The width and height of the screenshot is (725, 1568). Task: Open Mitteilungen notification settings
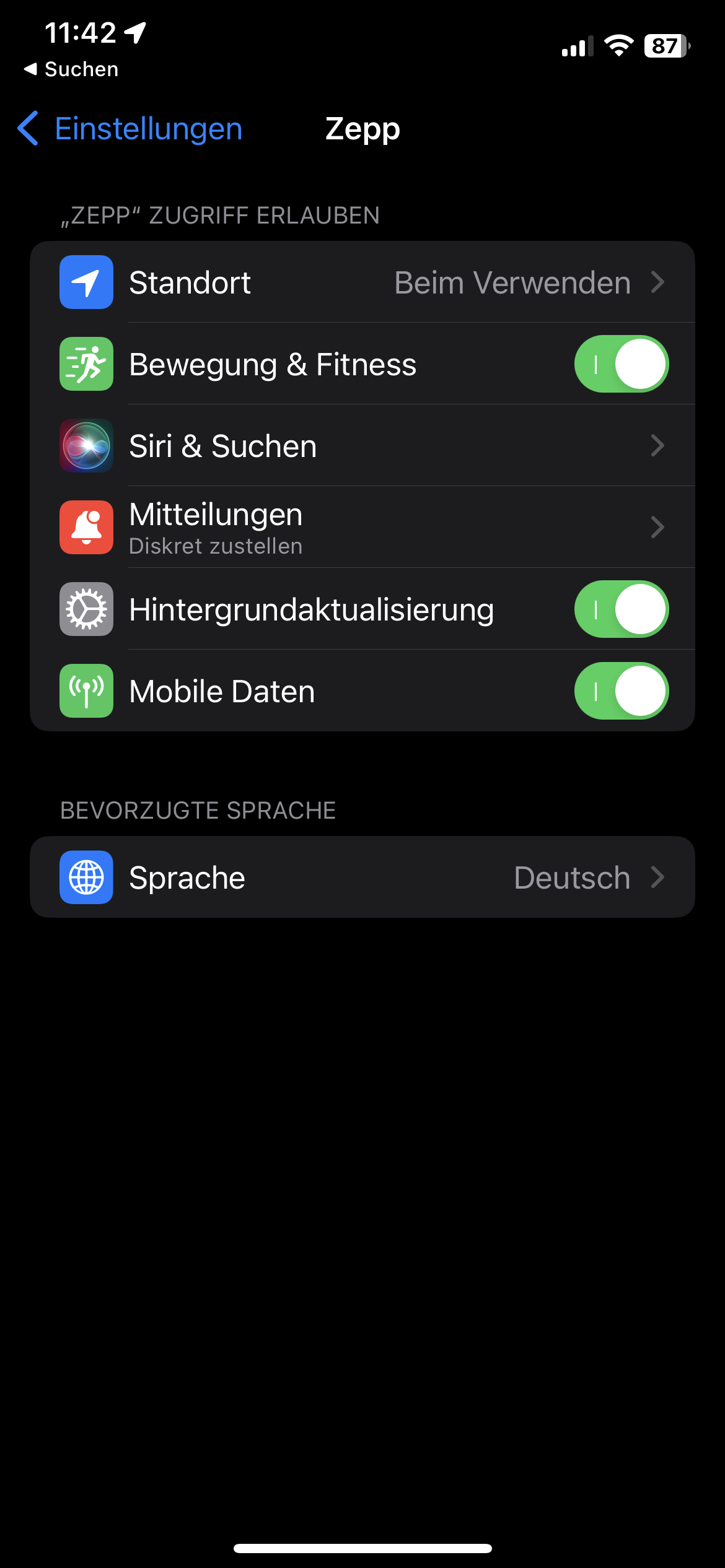tap(362, 528)
